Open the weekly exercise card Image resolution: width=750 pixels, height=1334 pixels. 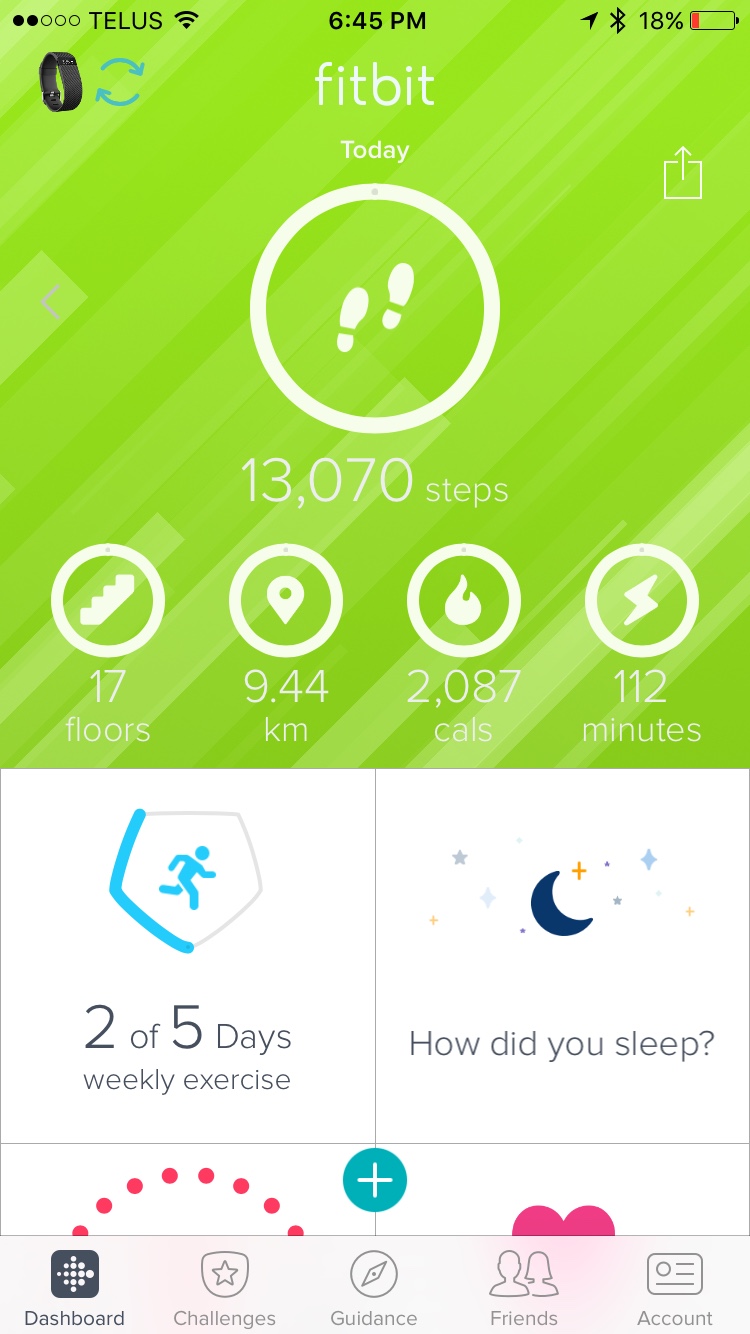pyautogui.click(x=187, y=955)
